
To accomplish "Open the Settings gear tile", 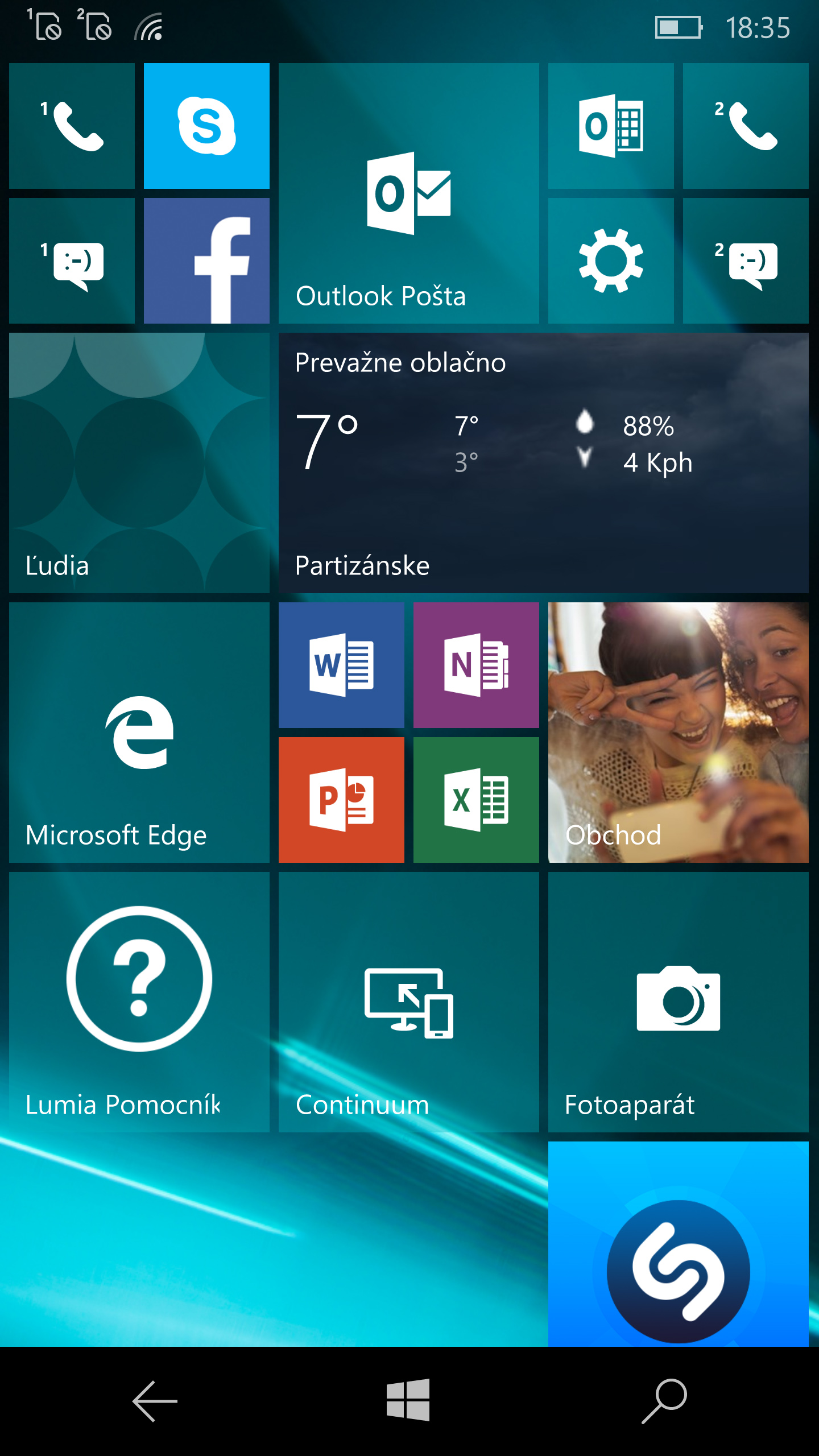I will pyautogui.click(x=611, y=260).
